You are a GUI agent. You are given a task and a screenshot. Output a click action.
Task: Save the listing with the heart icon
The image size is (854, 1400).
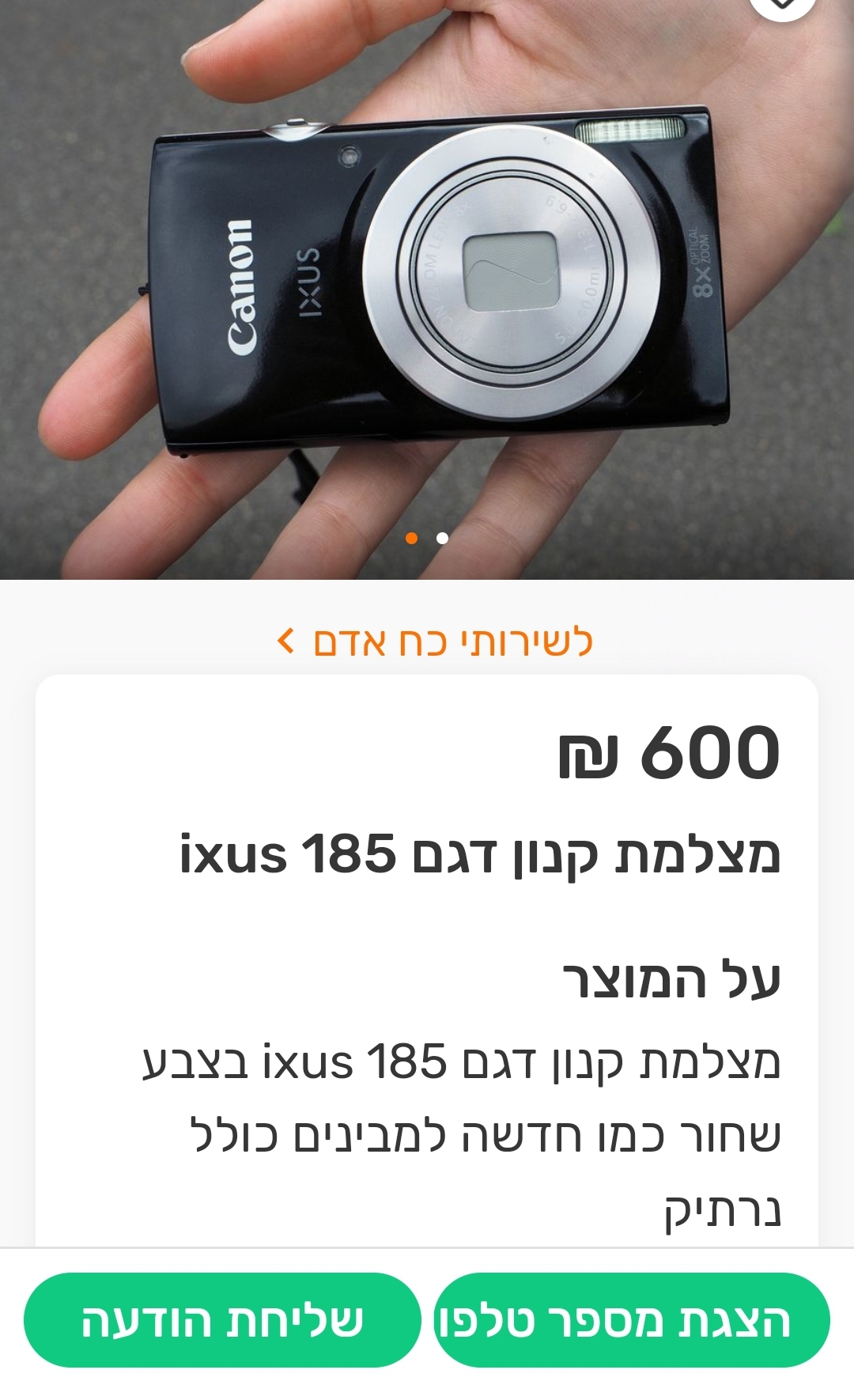click(781, 6)
